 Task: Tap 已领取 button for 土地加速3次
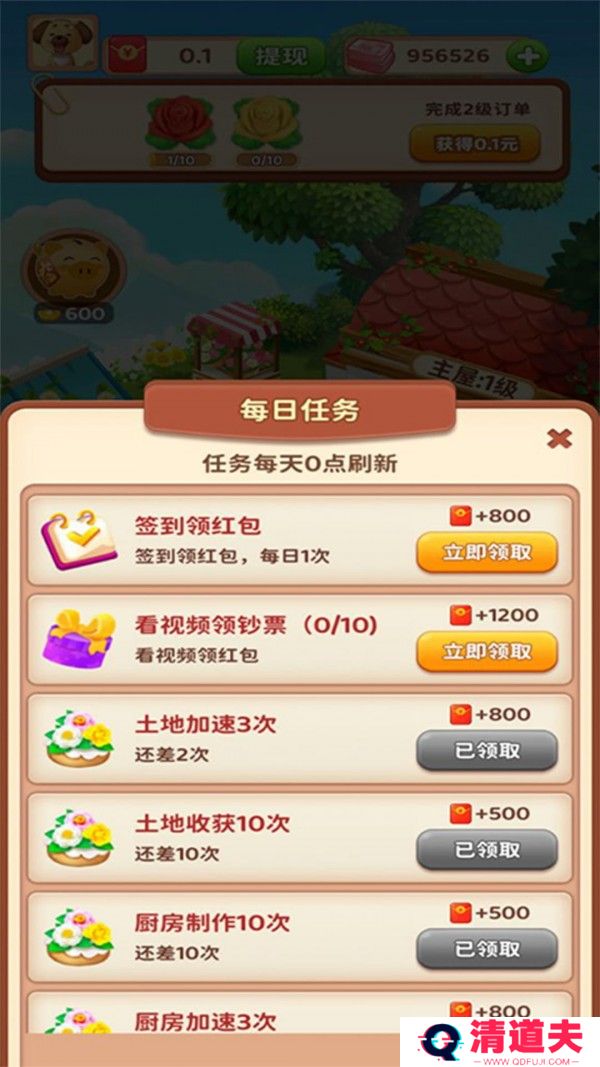486,750
